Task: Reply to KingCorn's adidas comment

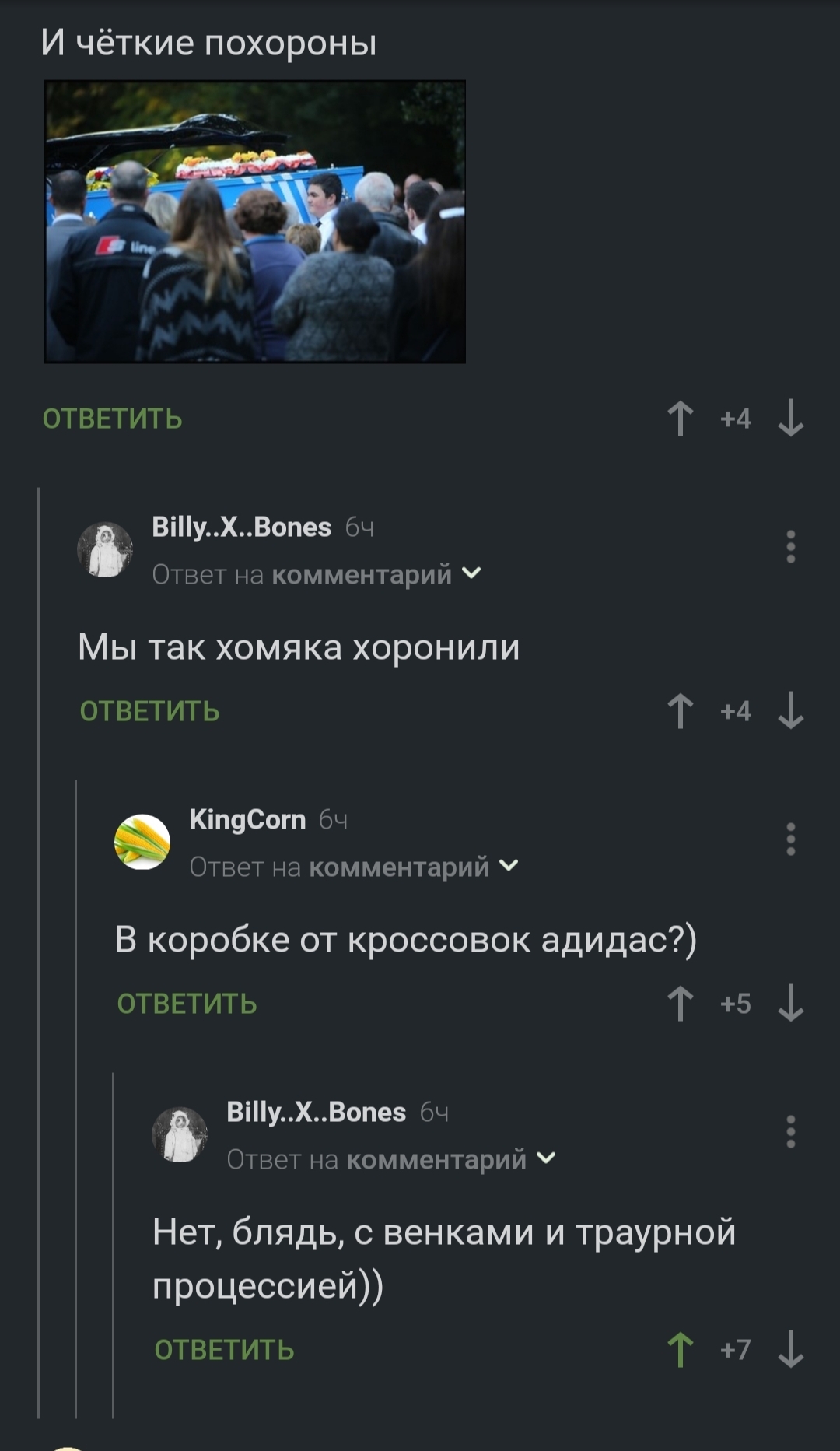Action: 187,1004
